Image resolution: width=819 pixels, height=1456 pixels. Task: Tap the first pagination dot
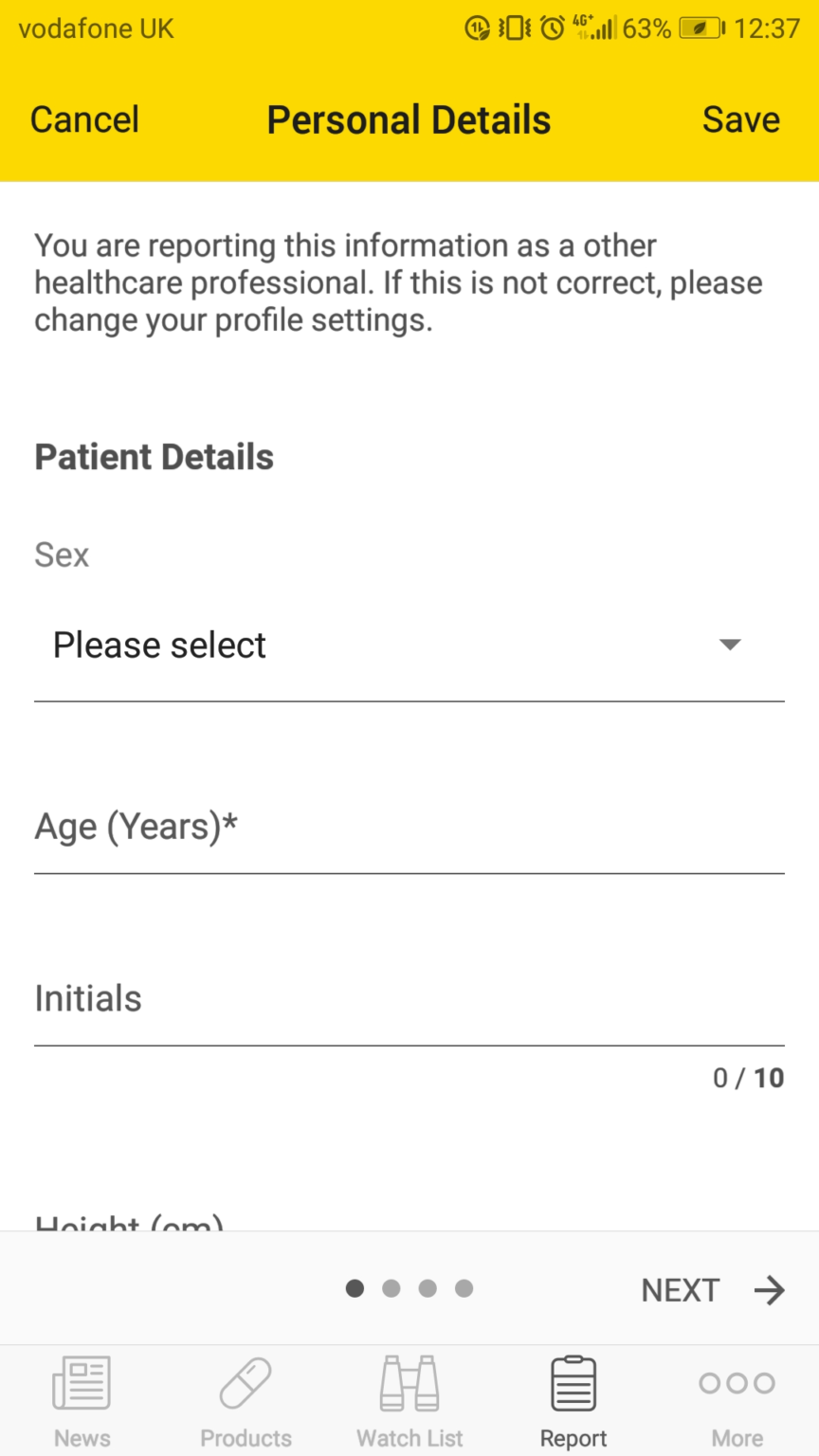[355, 1288]
